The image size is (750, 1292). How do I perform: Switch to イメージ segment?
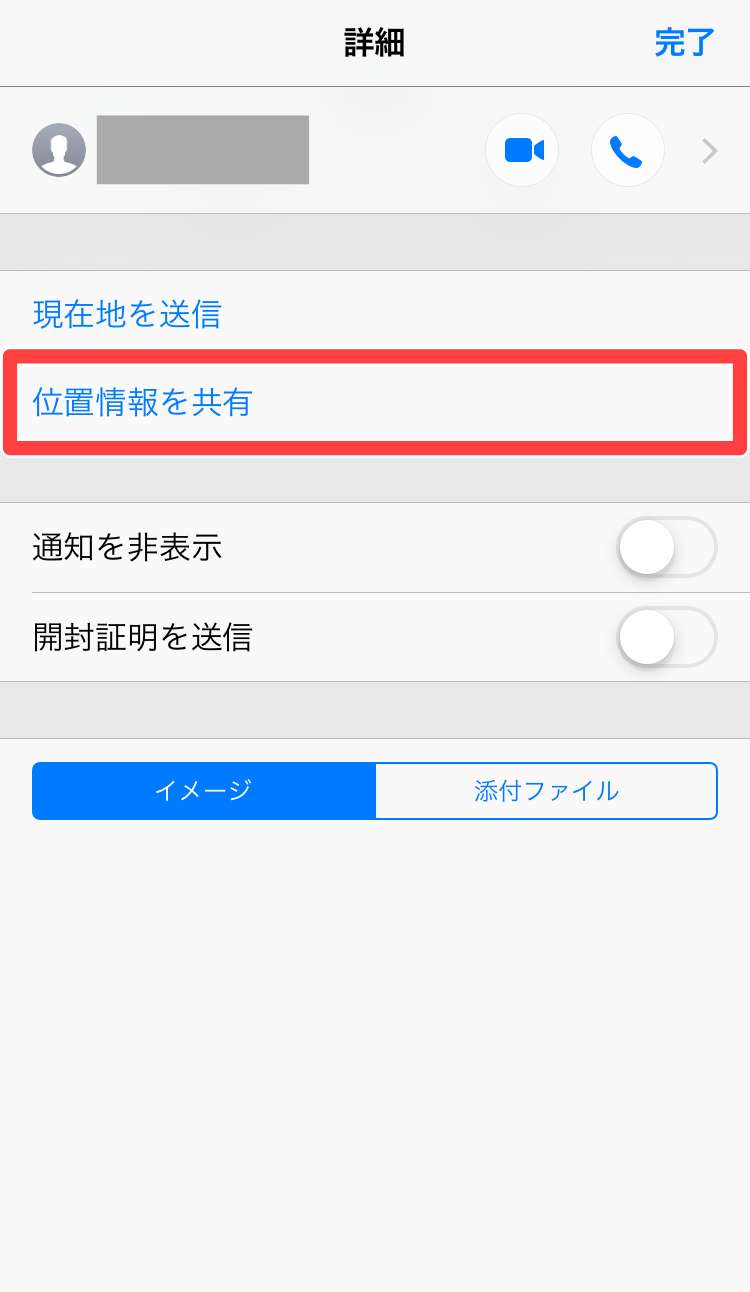pyautogui.click(x=204, y=791)
